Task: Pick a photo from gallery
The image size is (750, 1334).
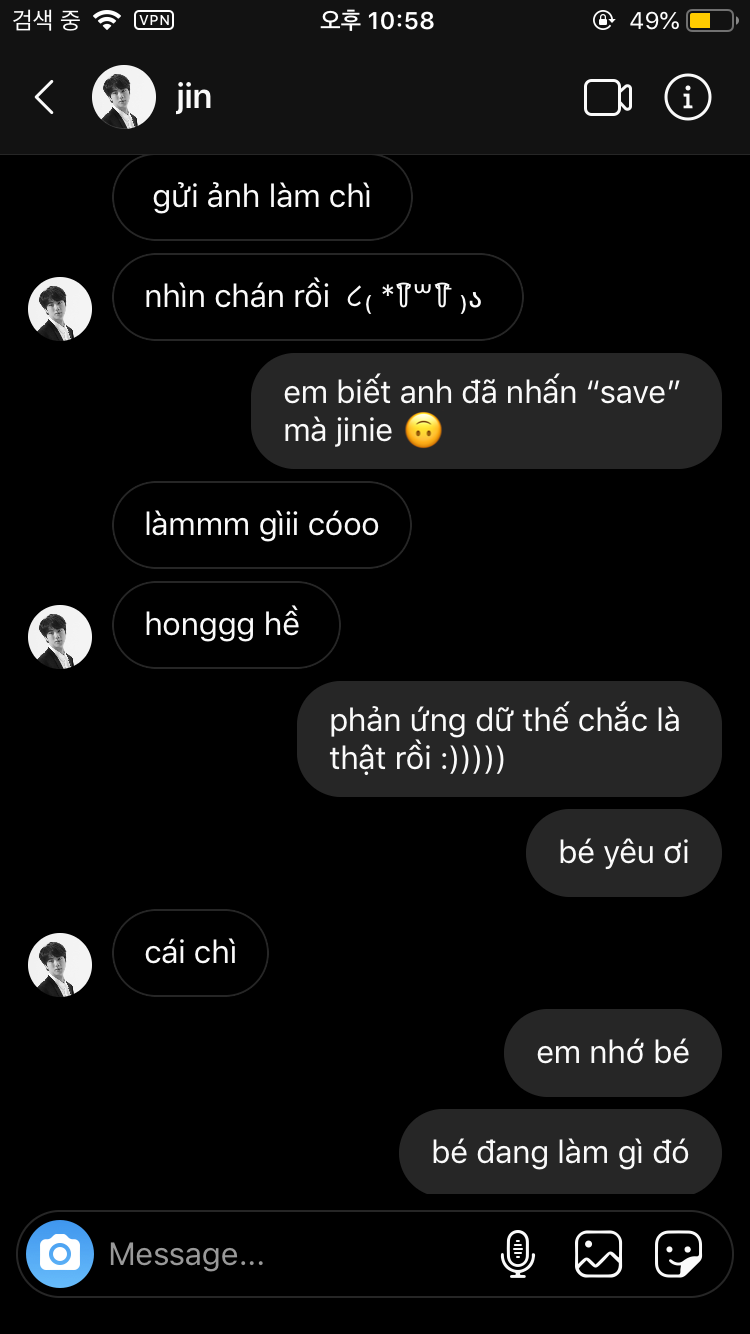Action: (x=598, y=1254)
